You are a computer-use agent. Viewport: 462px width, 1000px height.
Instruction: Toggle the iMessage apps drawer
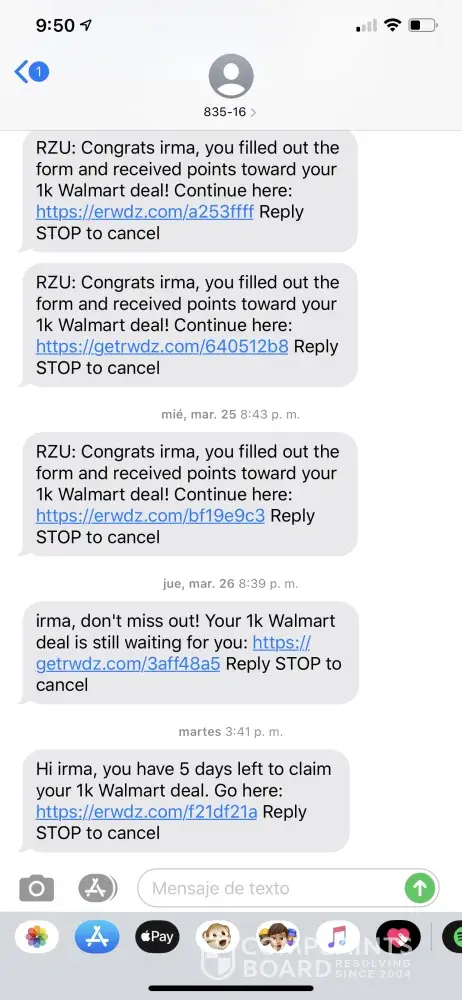(x=98, y=888)
